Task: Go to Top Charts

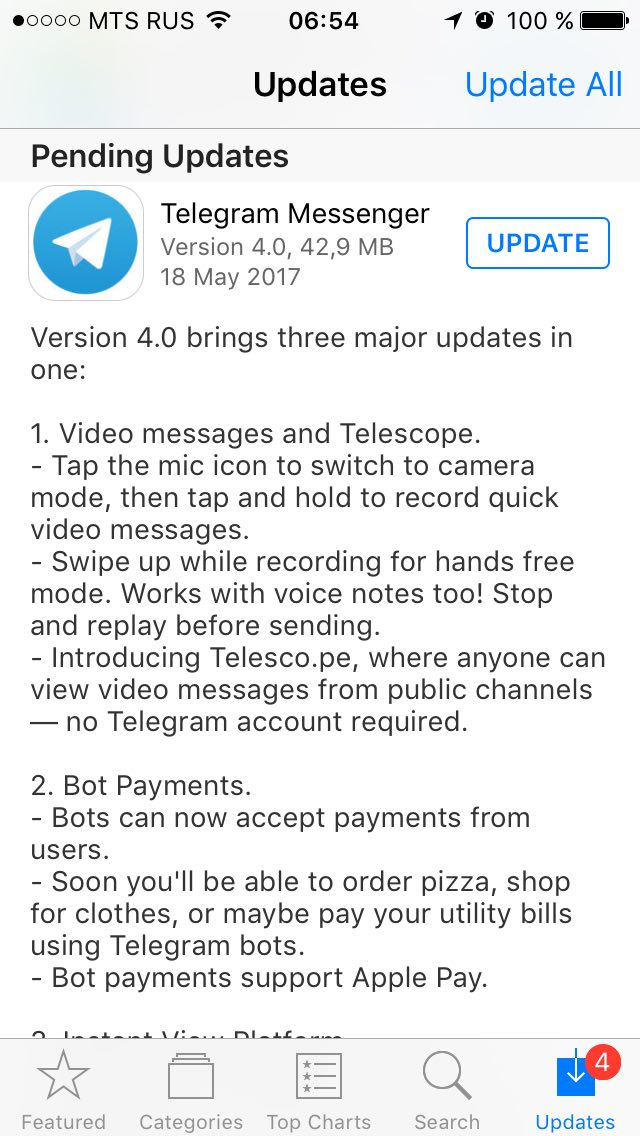Action: [319, 1089]
